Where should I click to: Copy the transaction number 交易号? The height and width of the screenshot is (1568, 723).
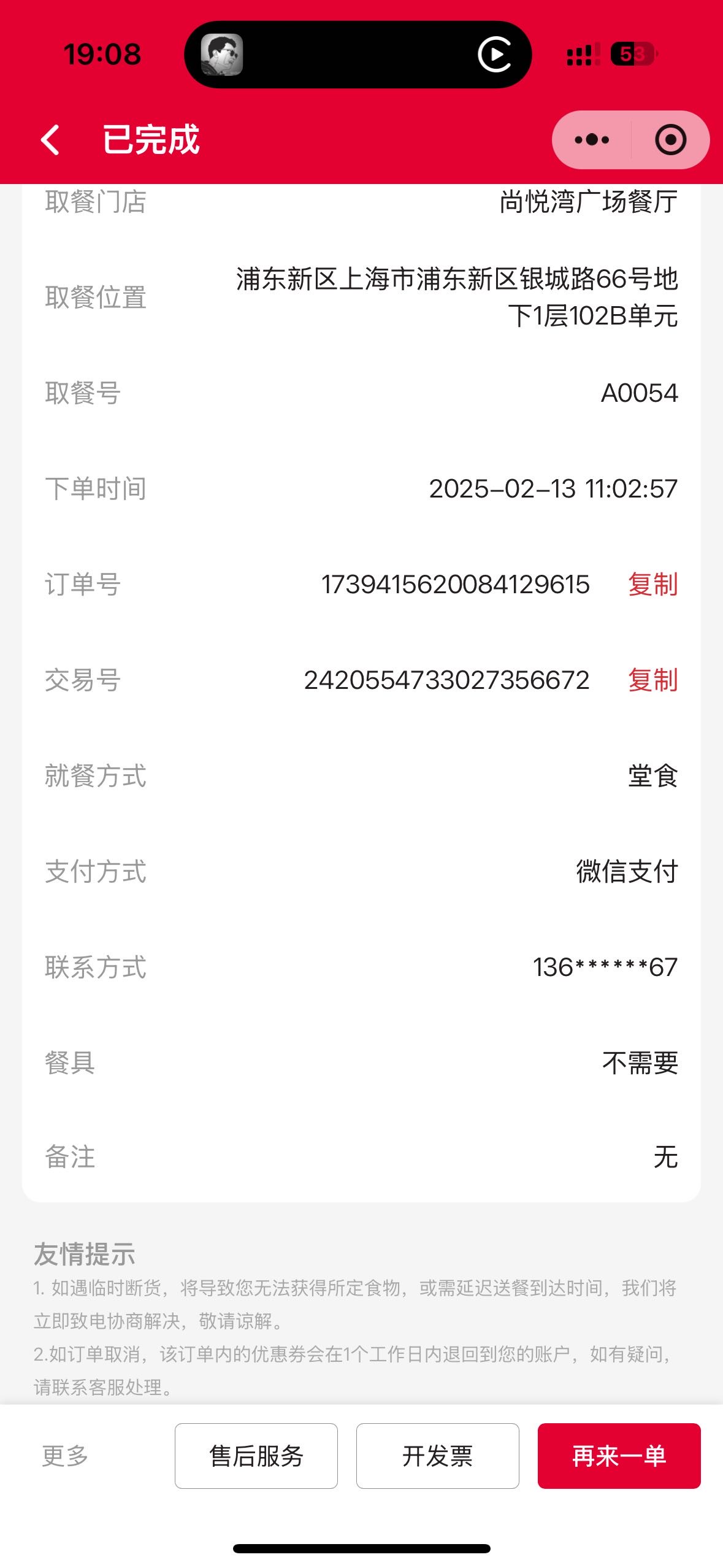pos(652,680)
